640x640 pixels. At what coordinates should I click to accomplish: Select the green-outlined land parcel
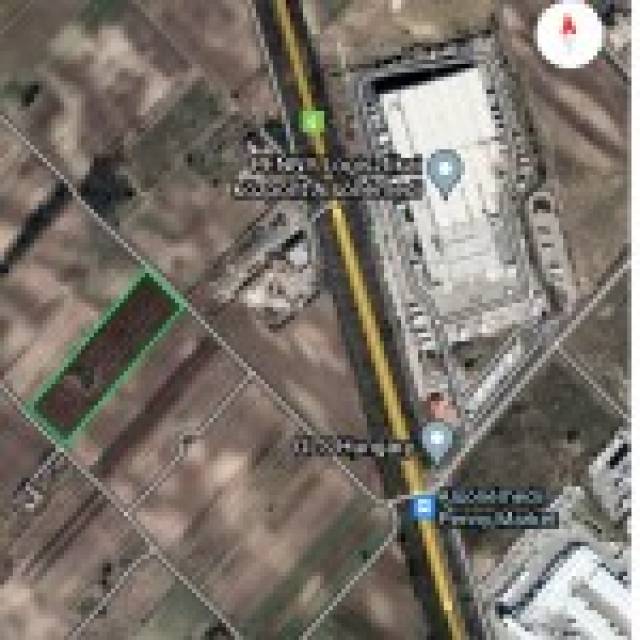(x=107, y=357)
